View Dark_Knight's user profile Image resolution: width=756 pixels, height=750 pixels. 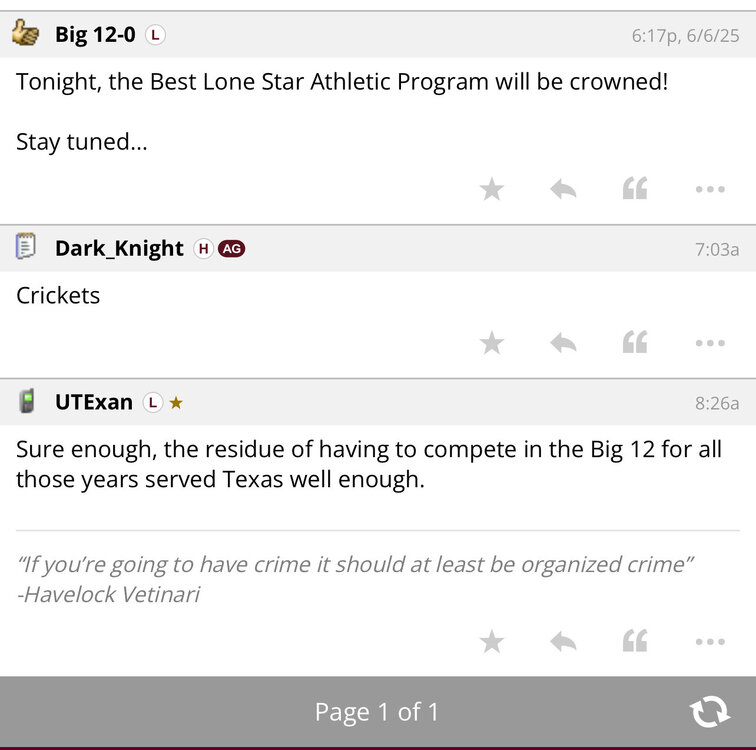point(119,248)
